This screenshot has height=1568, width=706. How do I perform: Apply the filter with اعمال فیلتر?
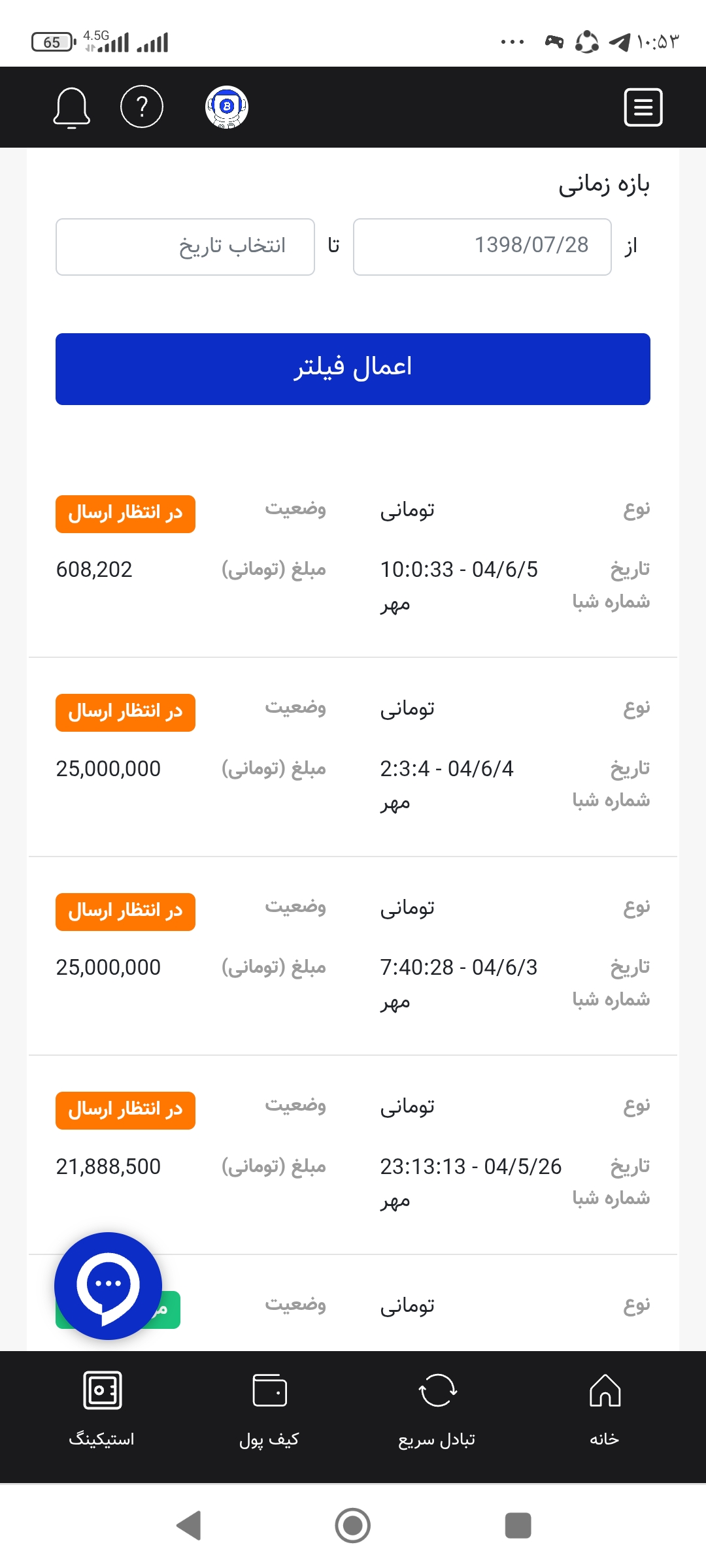click(x=353, y=369)
